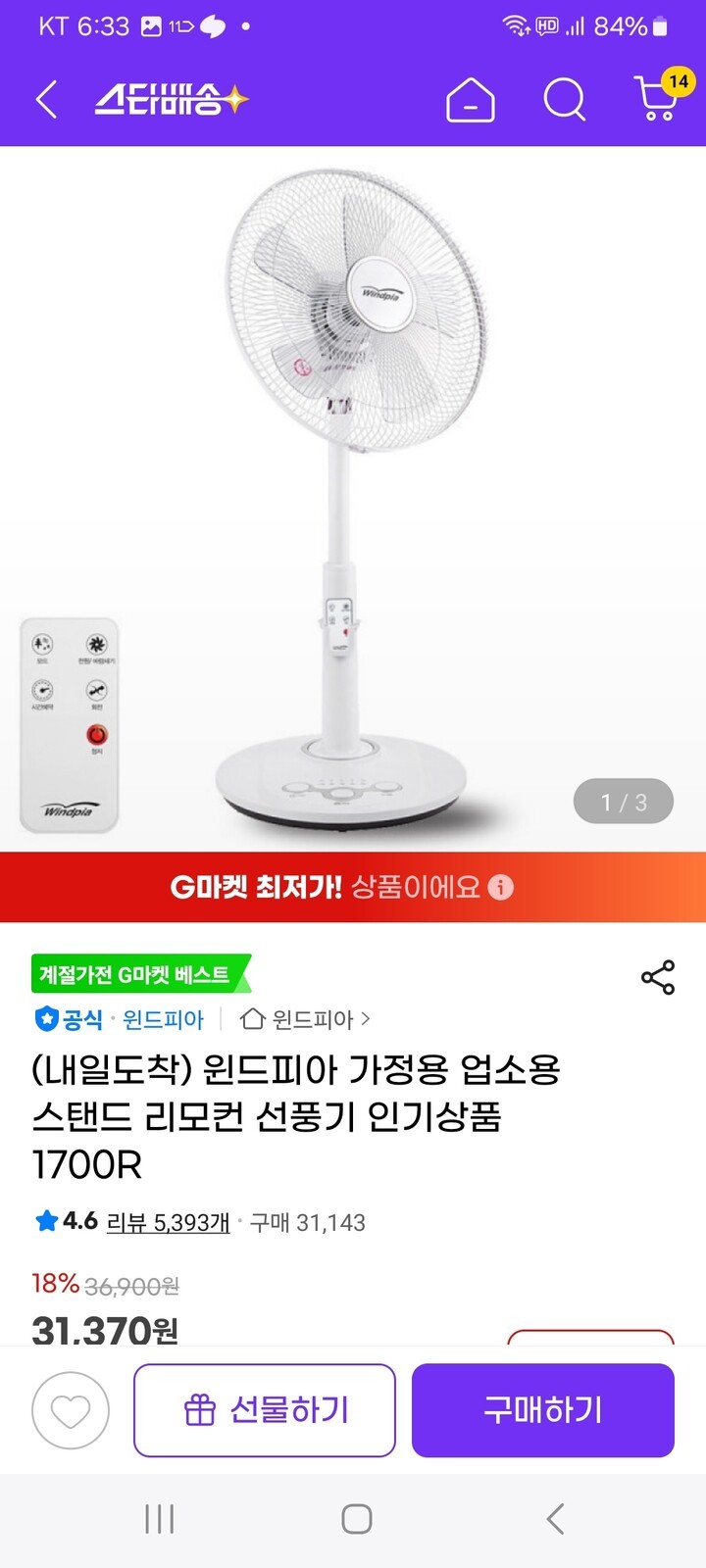Open the Windpia fan product image
Image resolution: width=706 pixels, height=1568 pixels.
click(353, 500)
